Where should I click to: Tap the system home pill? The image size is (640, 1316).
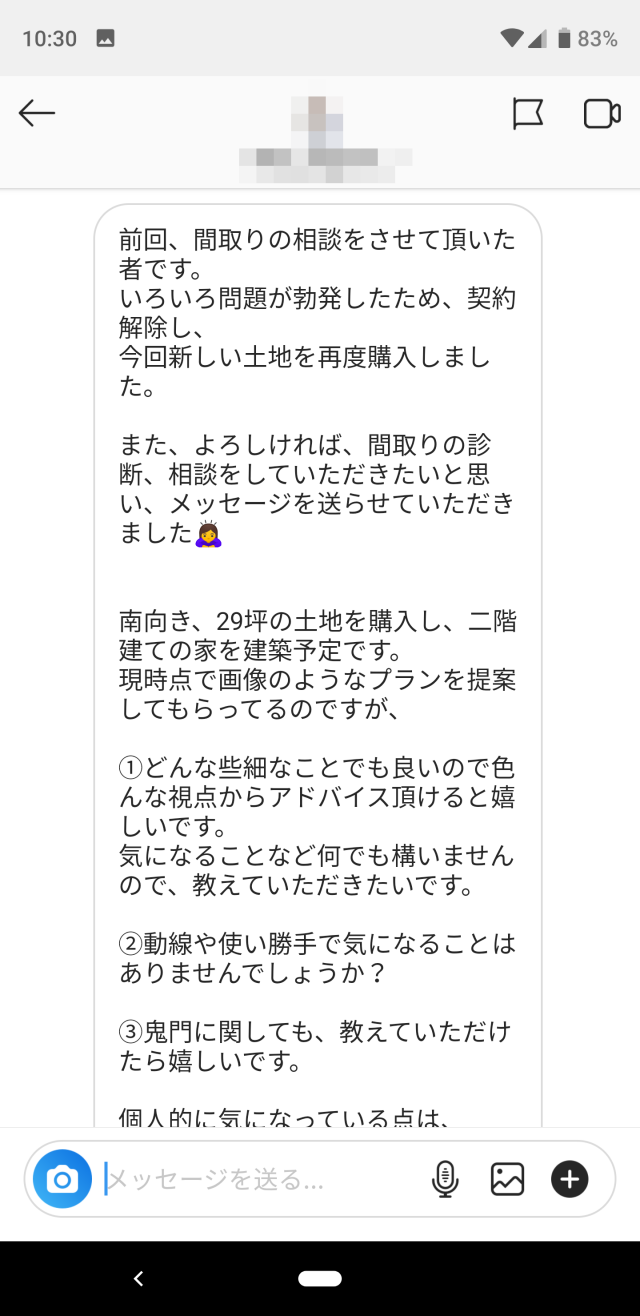tap(320, 1278)
